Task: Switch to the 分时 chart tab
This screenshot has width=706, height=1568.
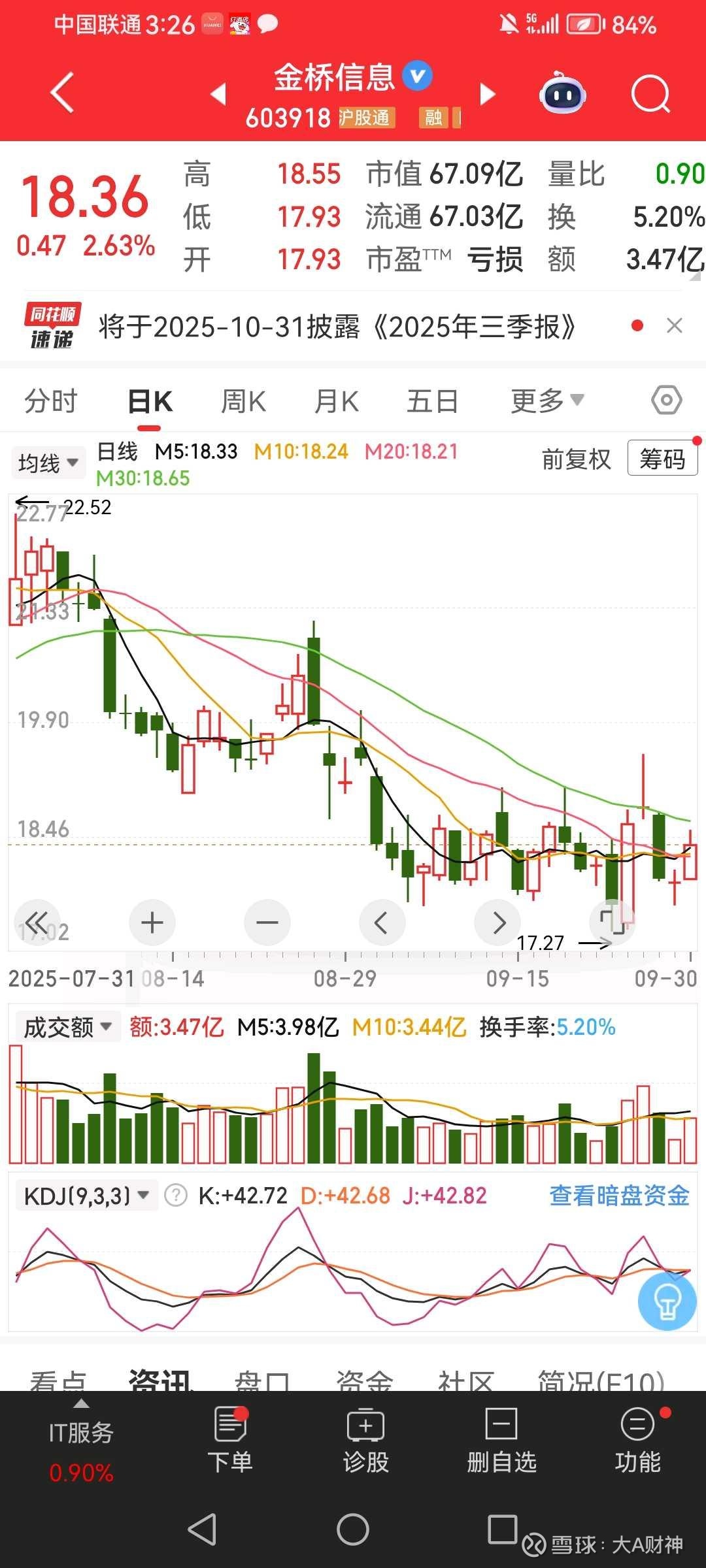Action: 51,401
